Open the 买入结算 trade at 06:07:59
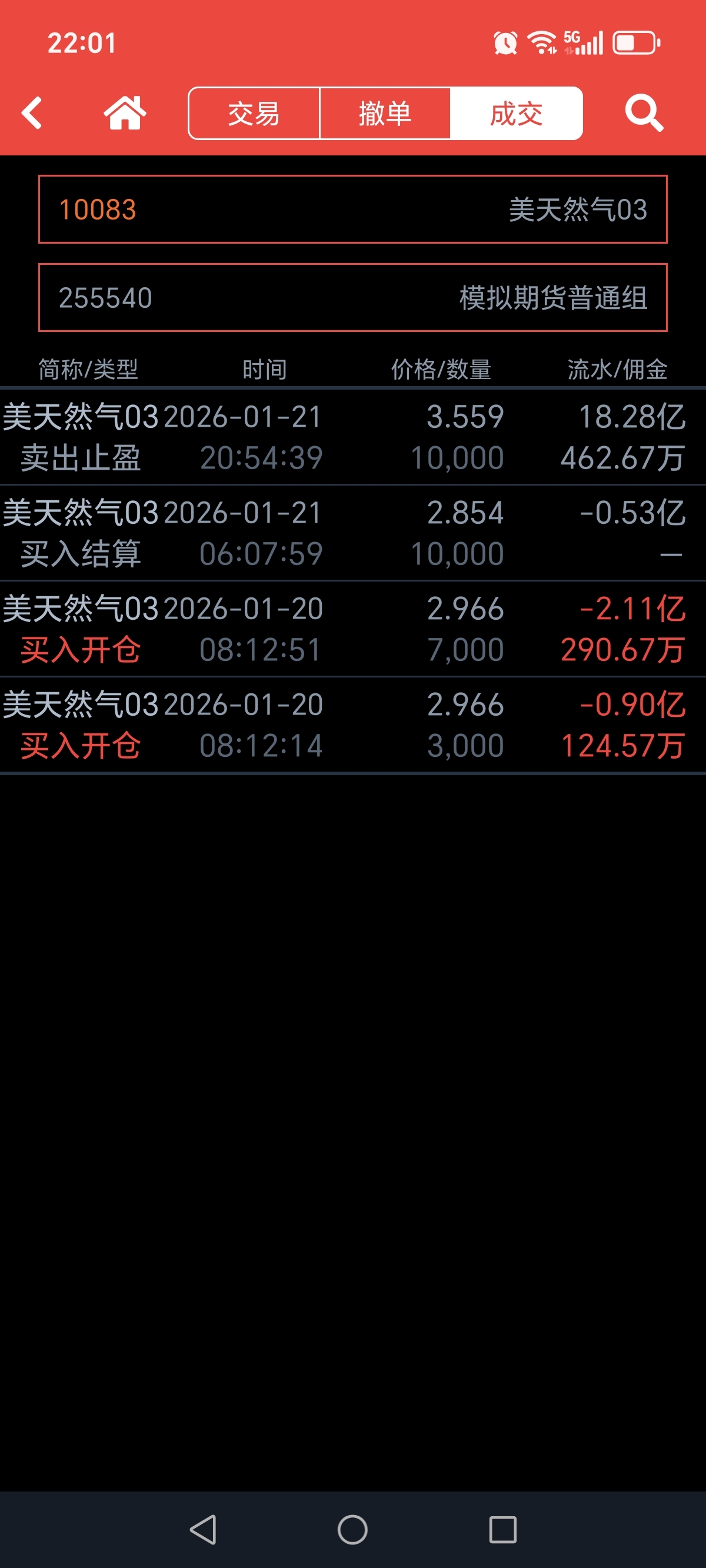The image size is (706, 1568). tap(353, 533)
